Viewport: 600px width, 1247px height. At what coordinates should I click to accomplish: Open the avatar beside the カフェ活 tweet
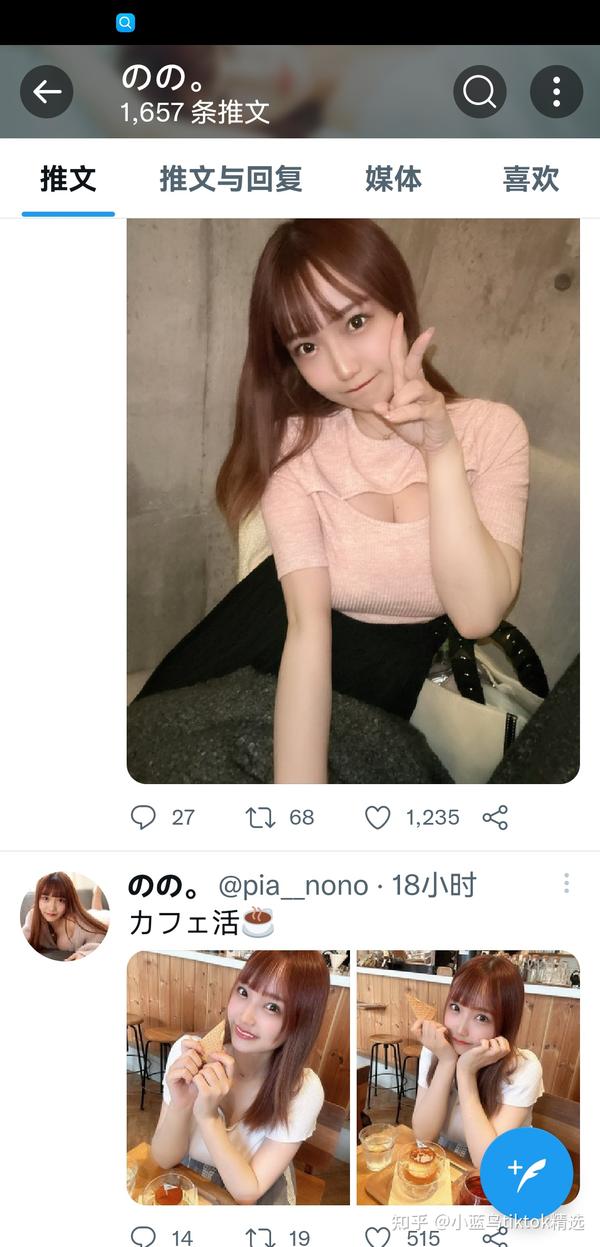65,916
